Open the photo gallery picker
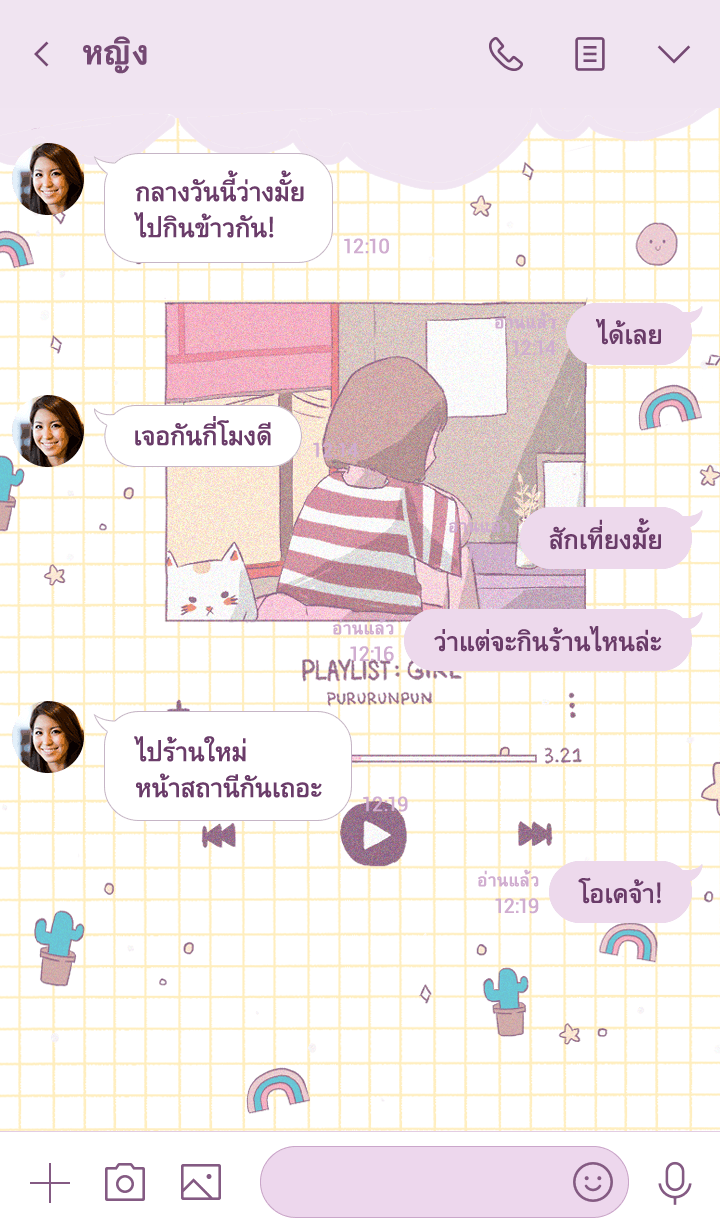The height and width of the screenshot is (1232, 720). point(200,1183)
